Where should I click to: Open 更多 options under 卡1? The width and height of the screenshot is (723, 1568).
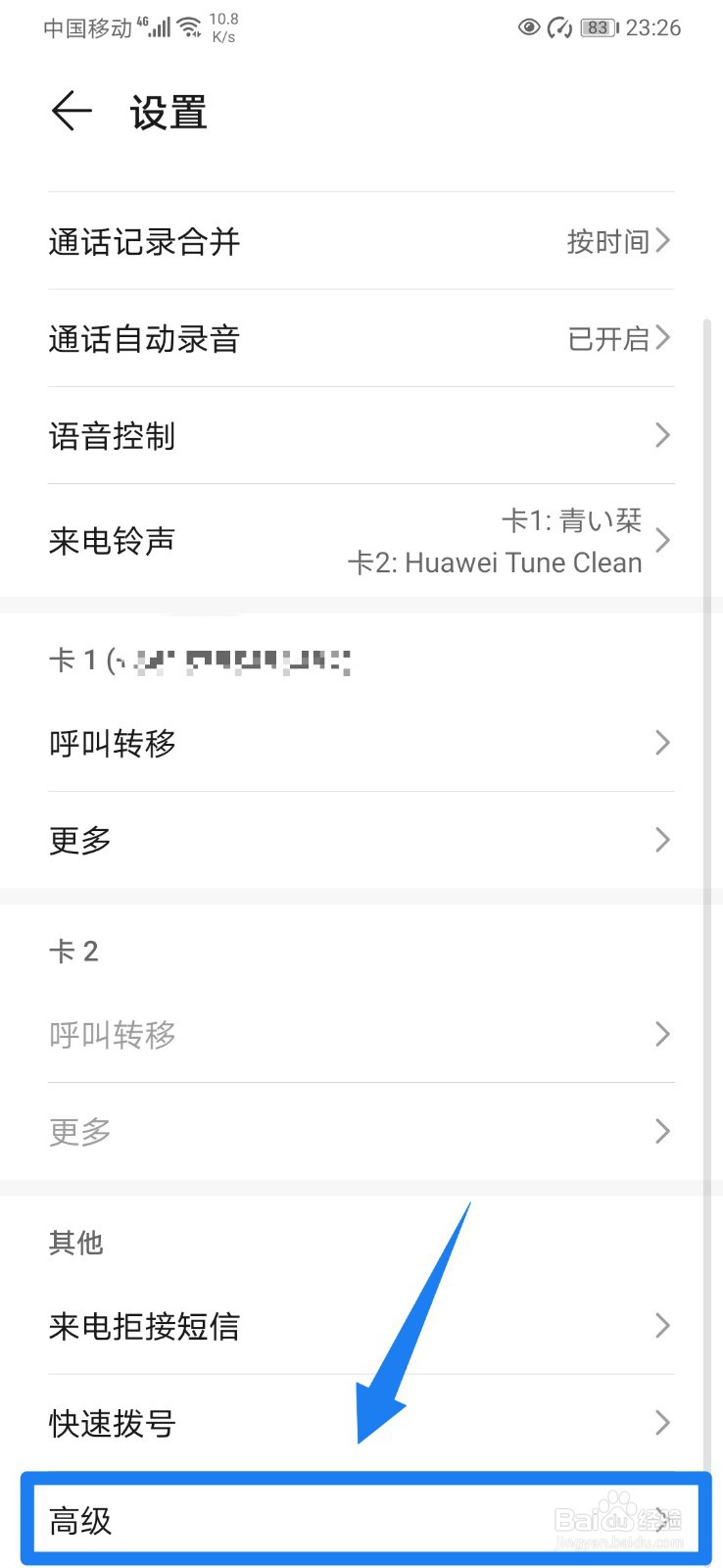[361, 839]
